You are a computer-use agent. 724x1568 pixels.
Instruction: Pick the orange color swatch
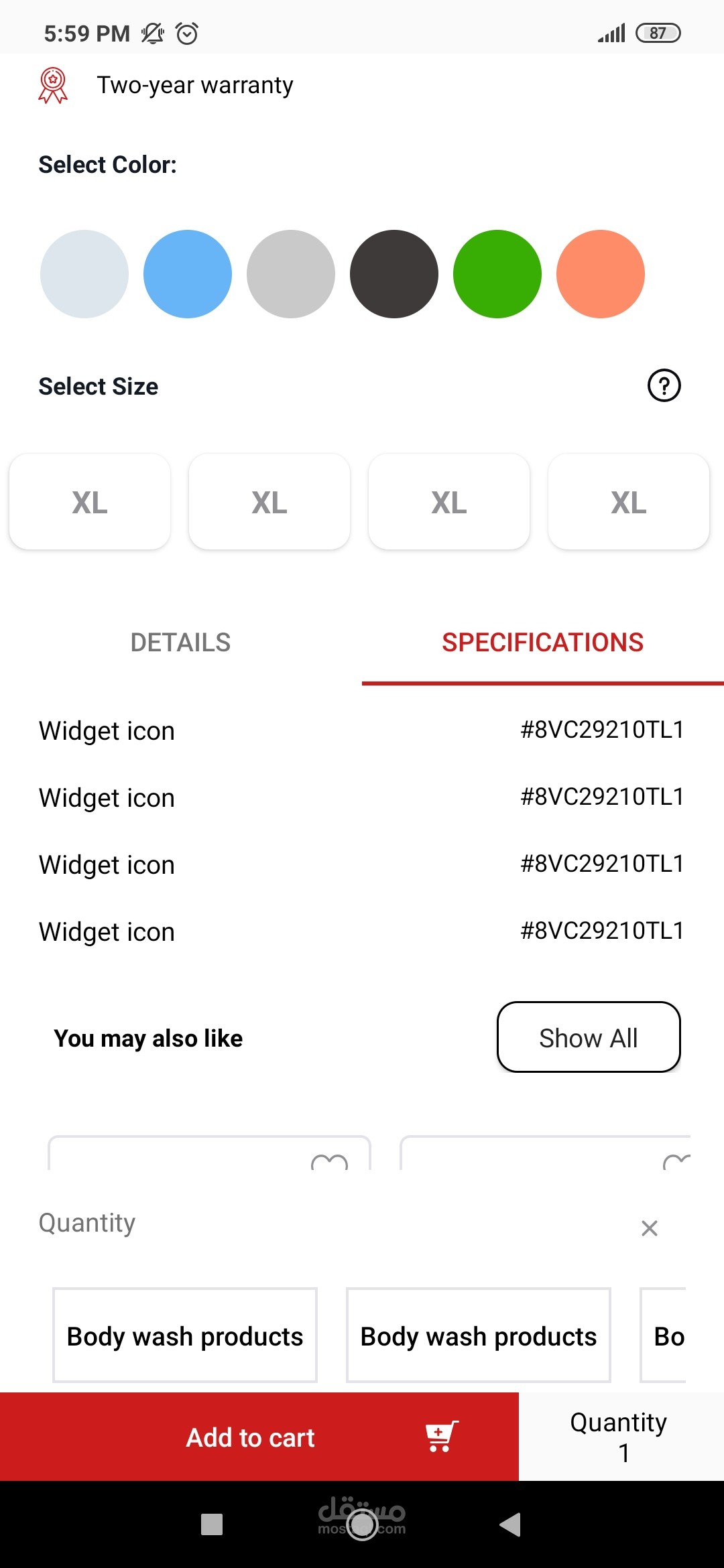click(601, 274)
